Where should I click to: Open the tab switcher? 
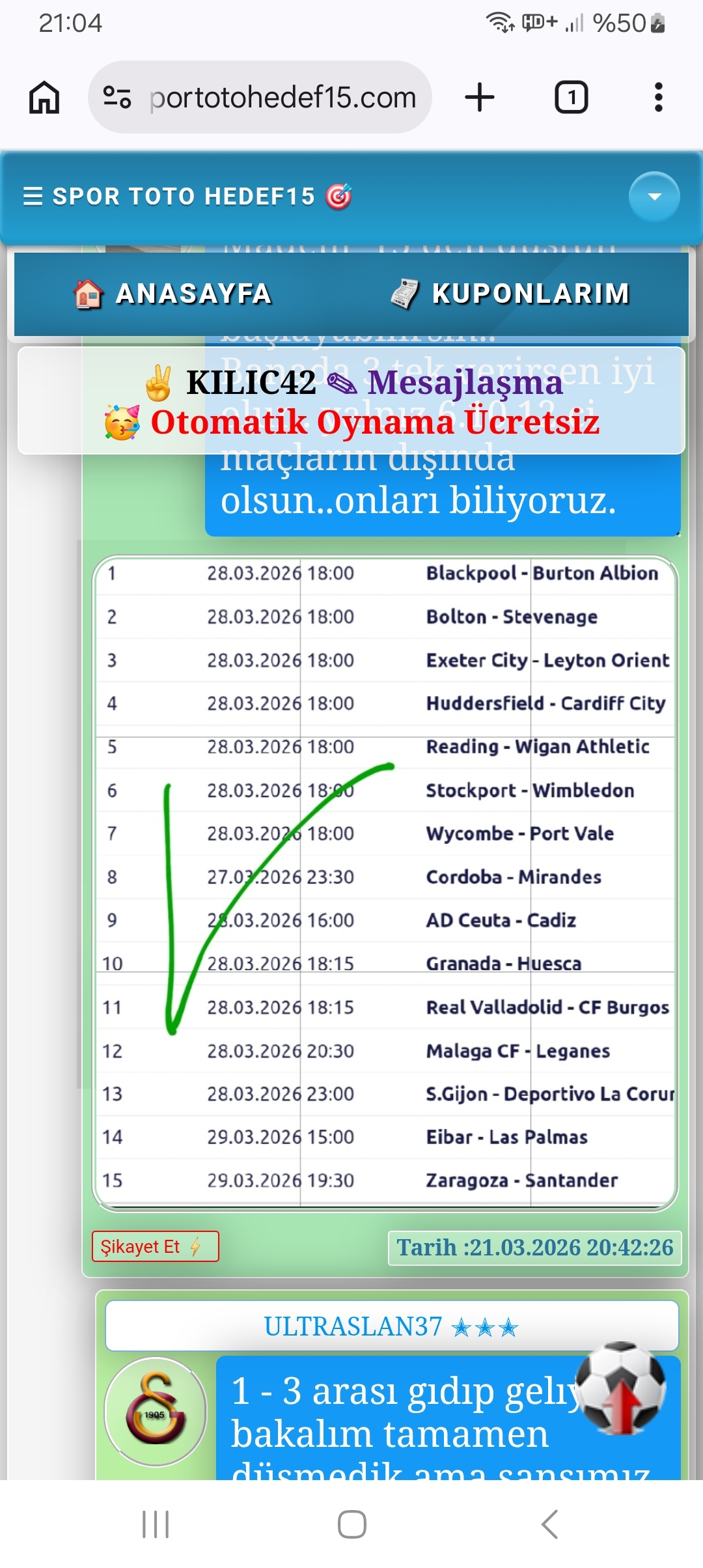click(571, 98)
